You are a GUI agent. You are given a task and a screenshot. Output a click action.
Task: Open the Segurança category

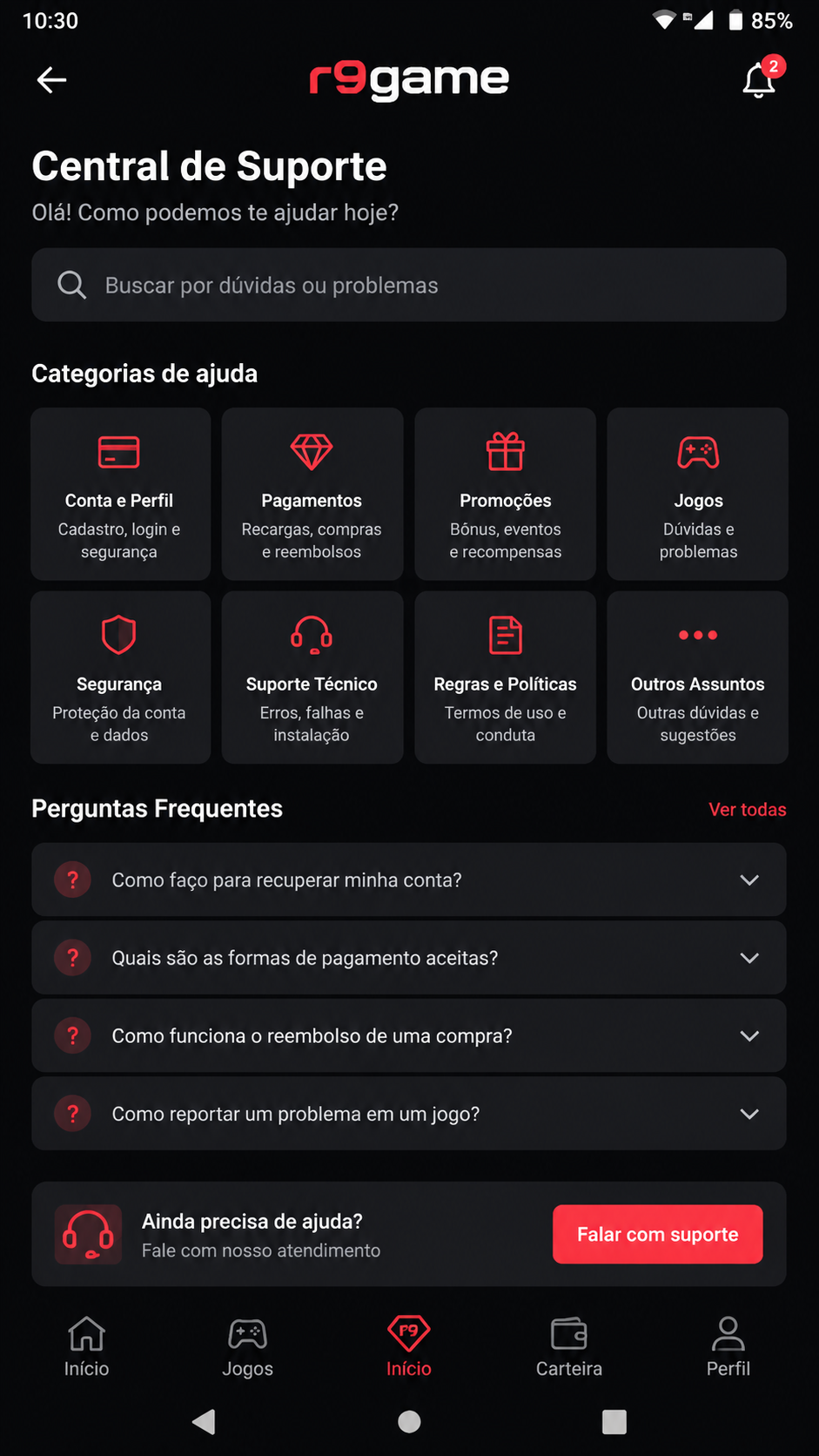click(x=120, y=677)
